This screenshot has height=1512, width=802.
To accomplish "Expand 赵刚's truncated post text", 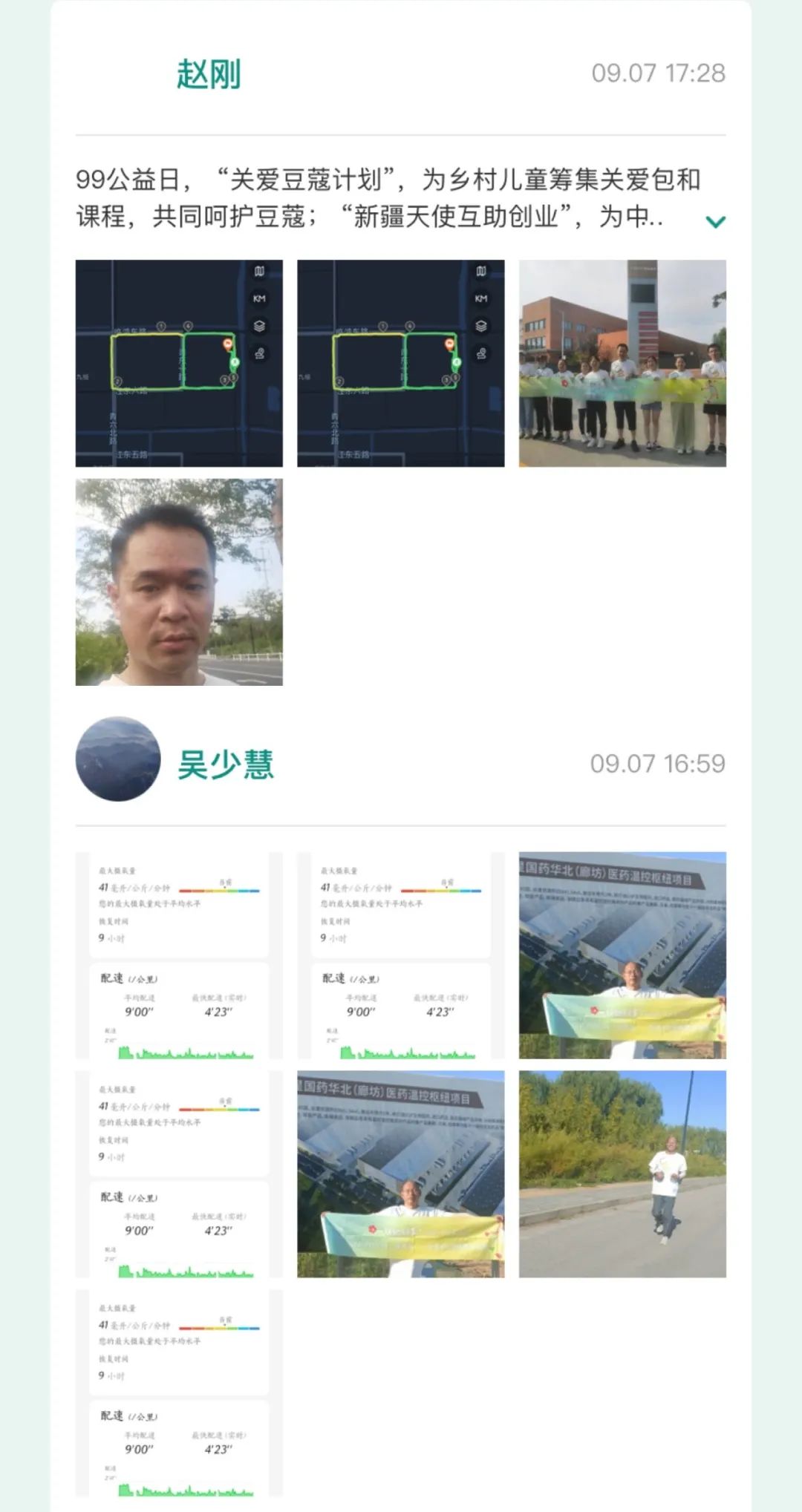I will click(715, 221).
